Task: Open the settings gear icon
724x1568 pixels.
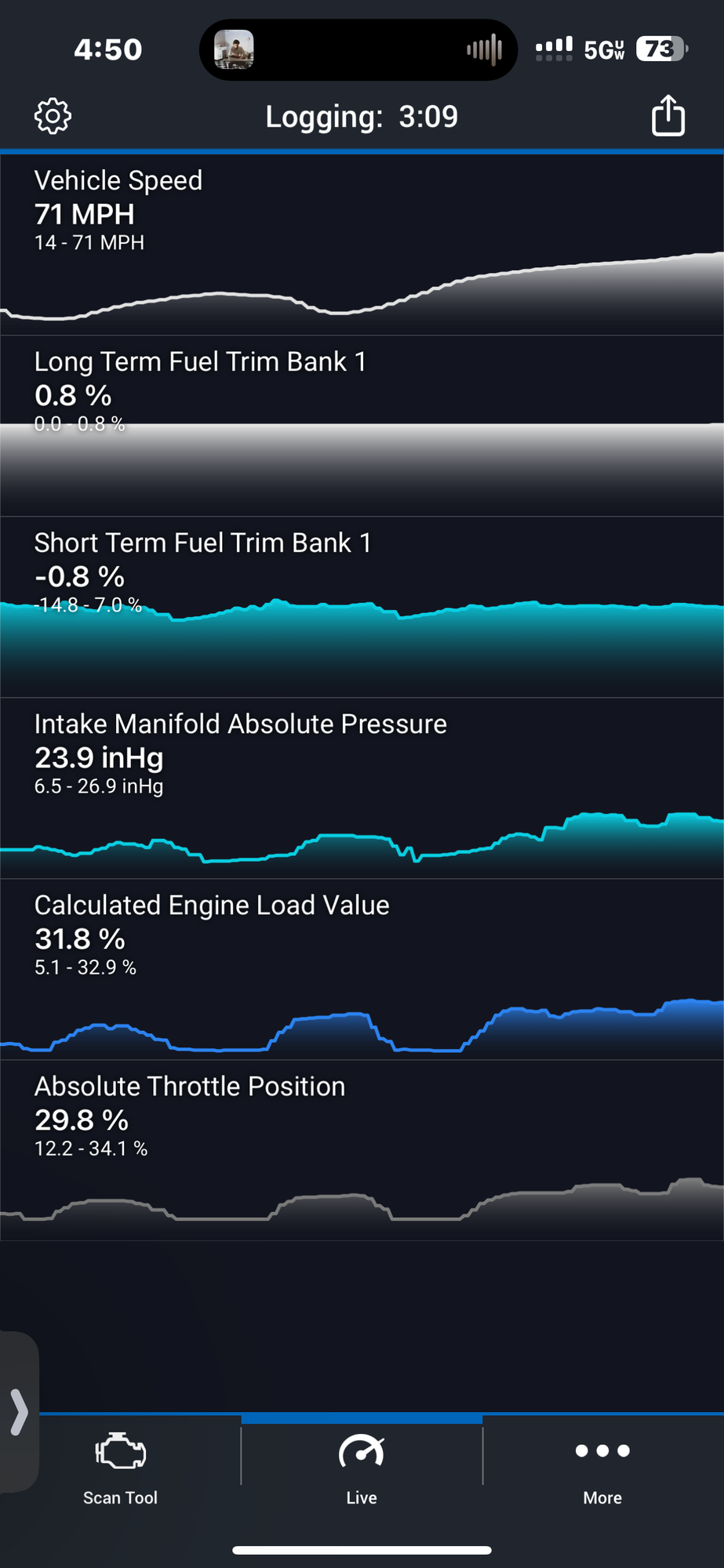Action: point(53,116)
